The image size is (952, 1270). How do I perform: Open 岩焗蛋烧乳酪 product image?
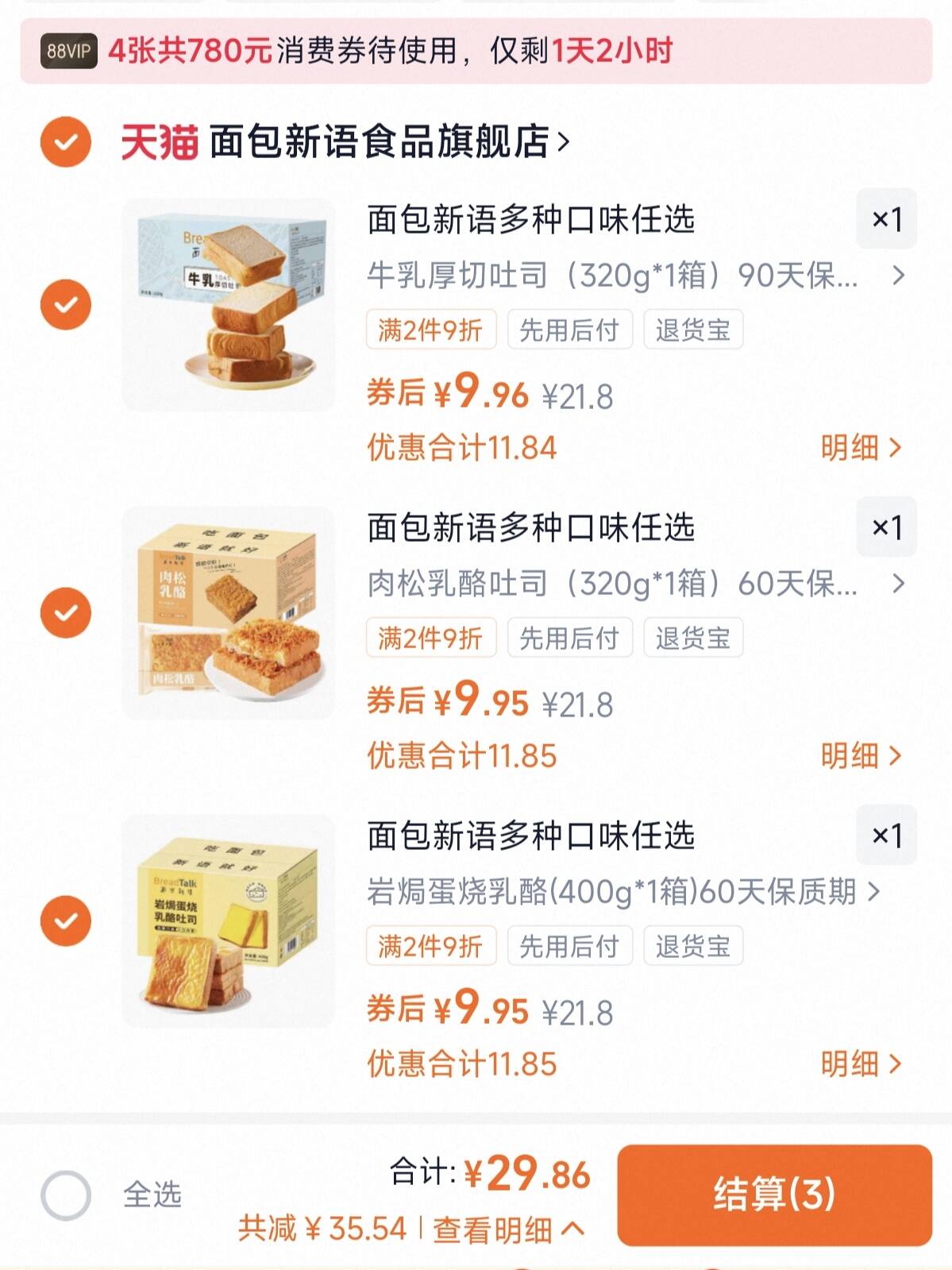click(x=229, y=921)
